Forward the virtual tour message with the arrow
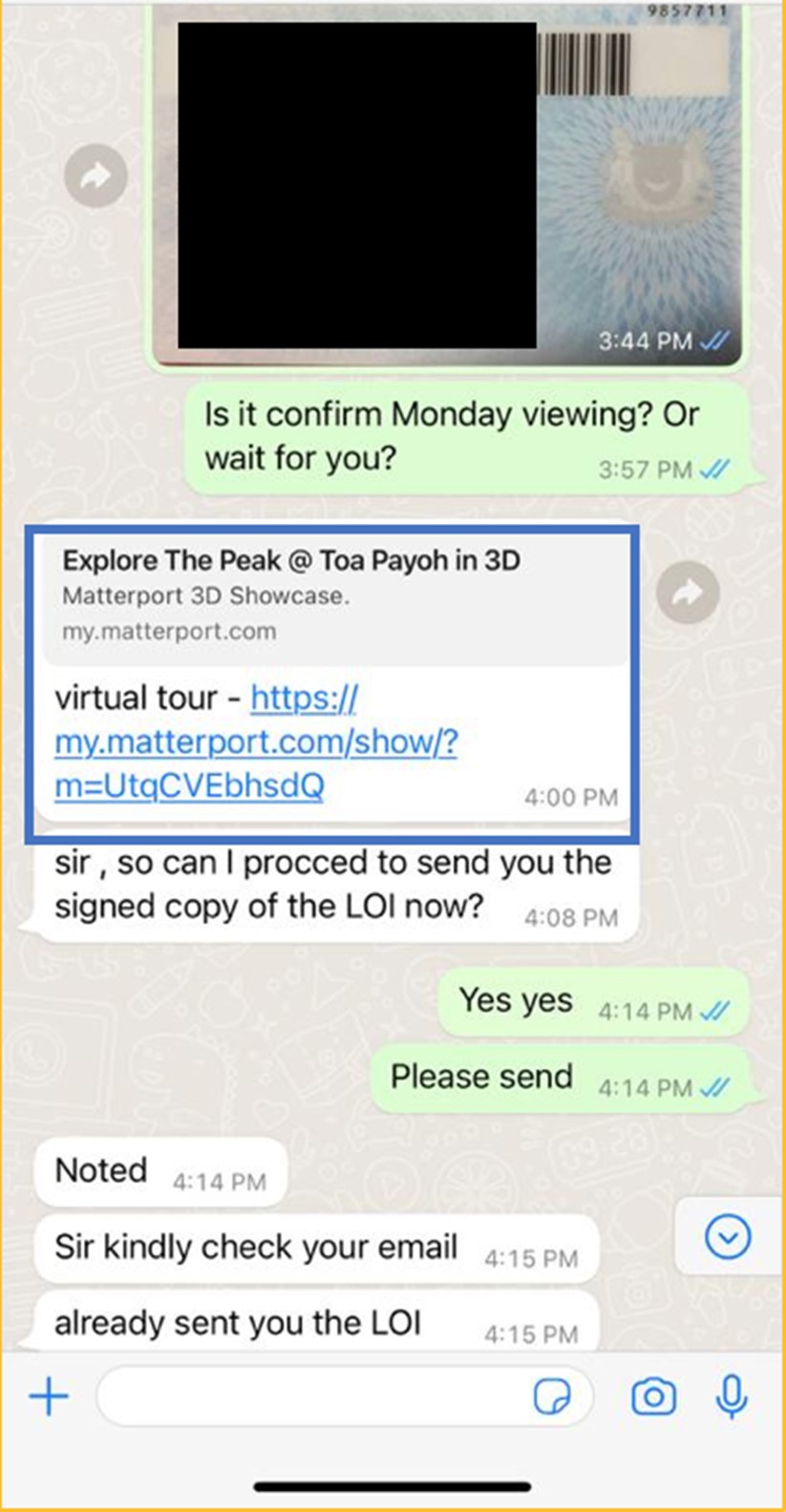Screen dimensions: 786x1512 pos(688,592)
